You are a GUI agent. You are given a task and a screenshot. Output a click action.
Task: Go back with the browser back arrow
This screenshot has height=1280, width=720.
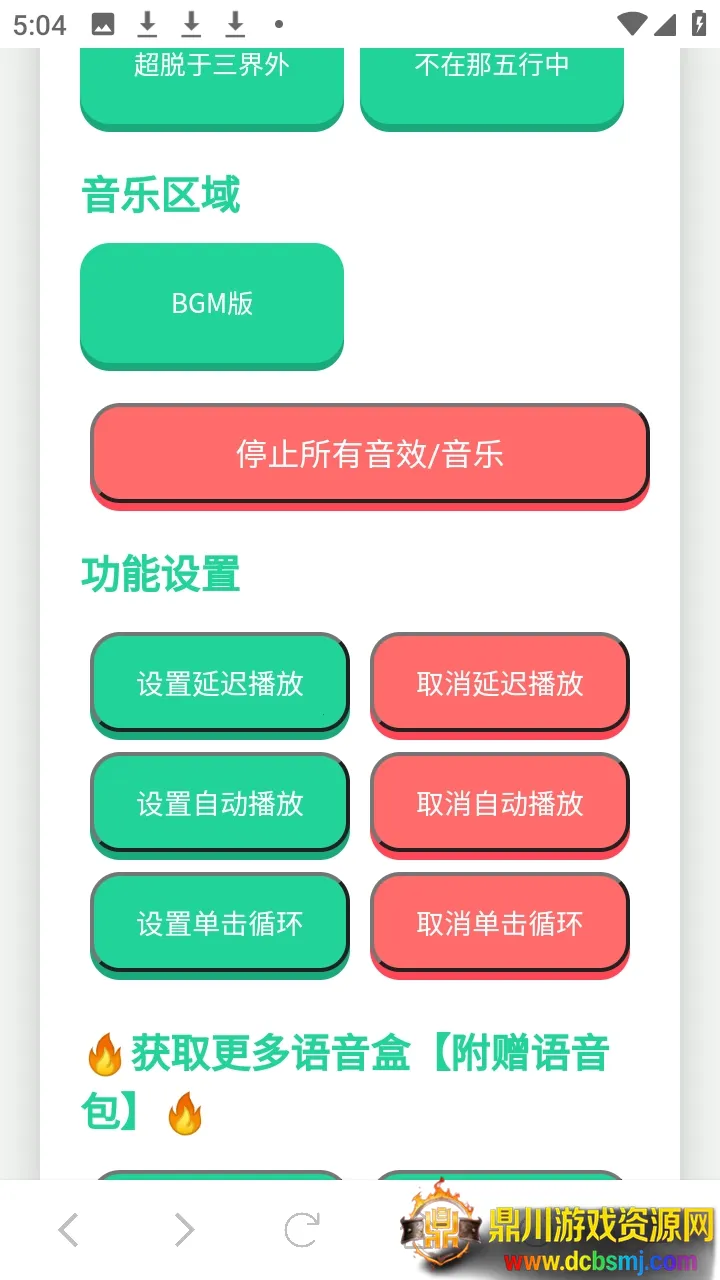point(68,1230)
